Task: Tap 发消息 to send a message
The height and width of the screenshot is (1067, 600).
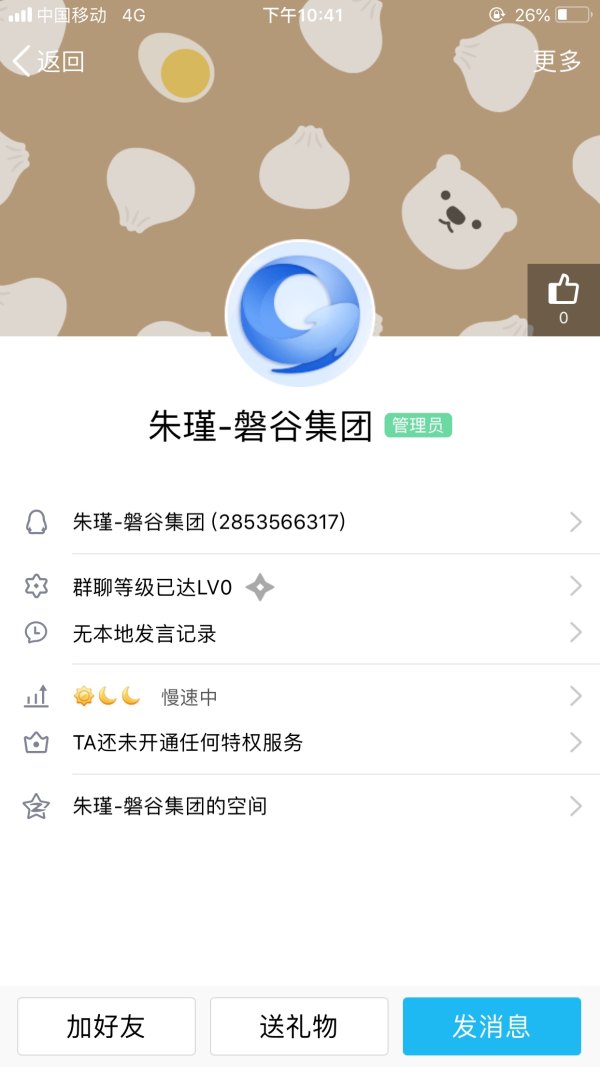Action: click(491, 1026)
